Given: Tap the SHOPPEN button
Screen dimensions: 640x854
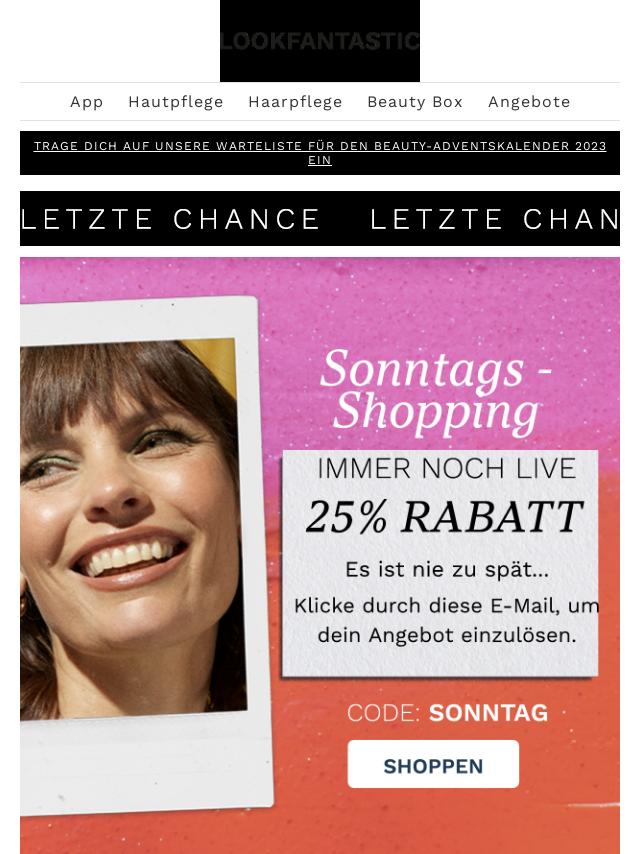Looking at the screenshot, I should [x=433, y=766].
